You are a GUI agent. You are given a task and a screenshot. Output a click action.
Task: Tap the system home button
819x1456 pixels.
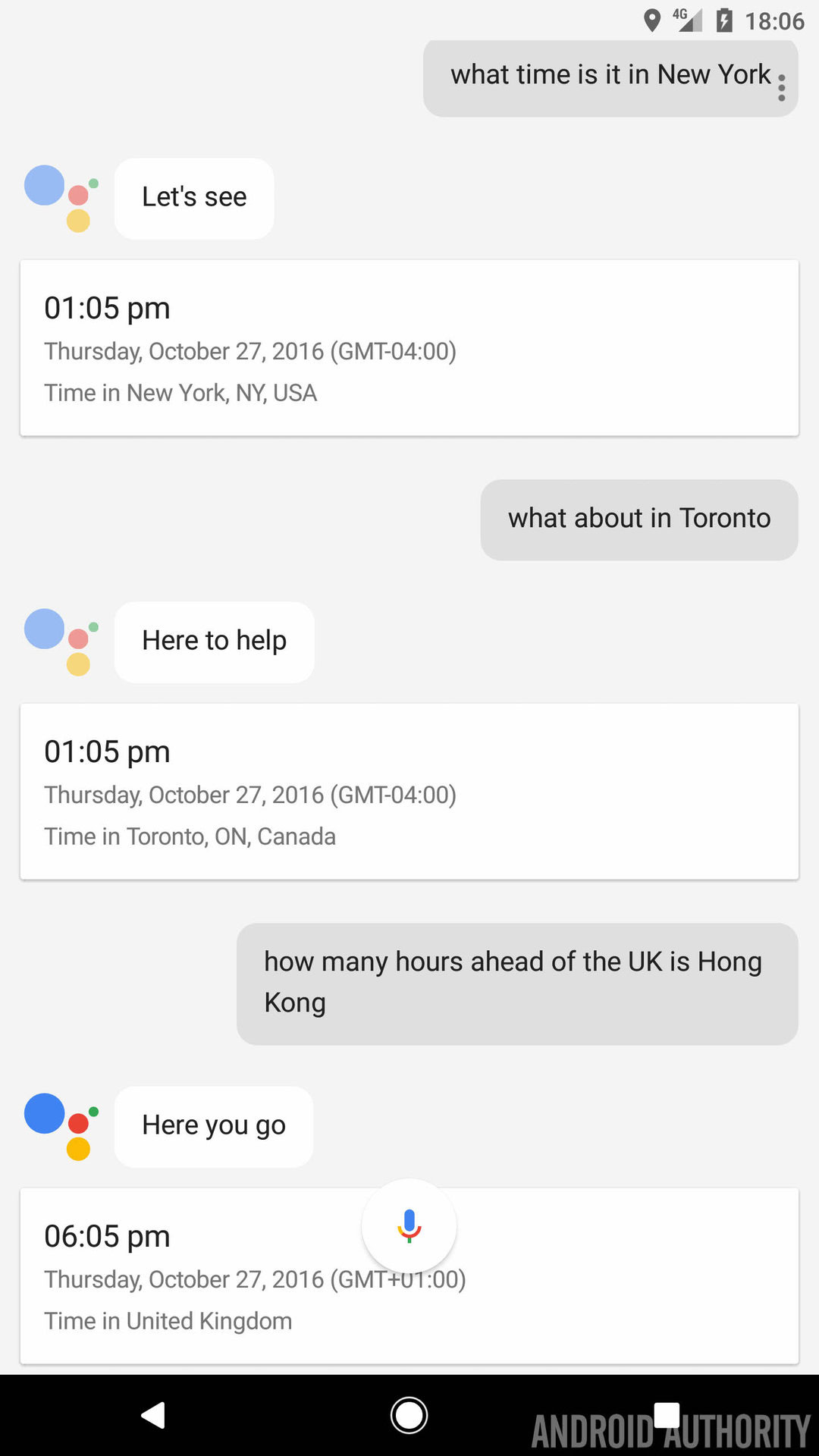point(409,1415)
